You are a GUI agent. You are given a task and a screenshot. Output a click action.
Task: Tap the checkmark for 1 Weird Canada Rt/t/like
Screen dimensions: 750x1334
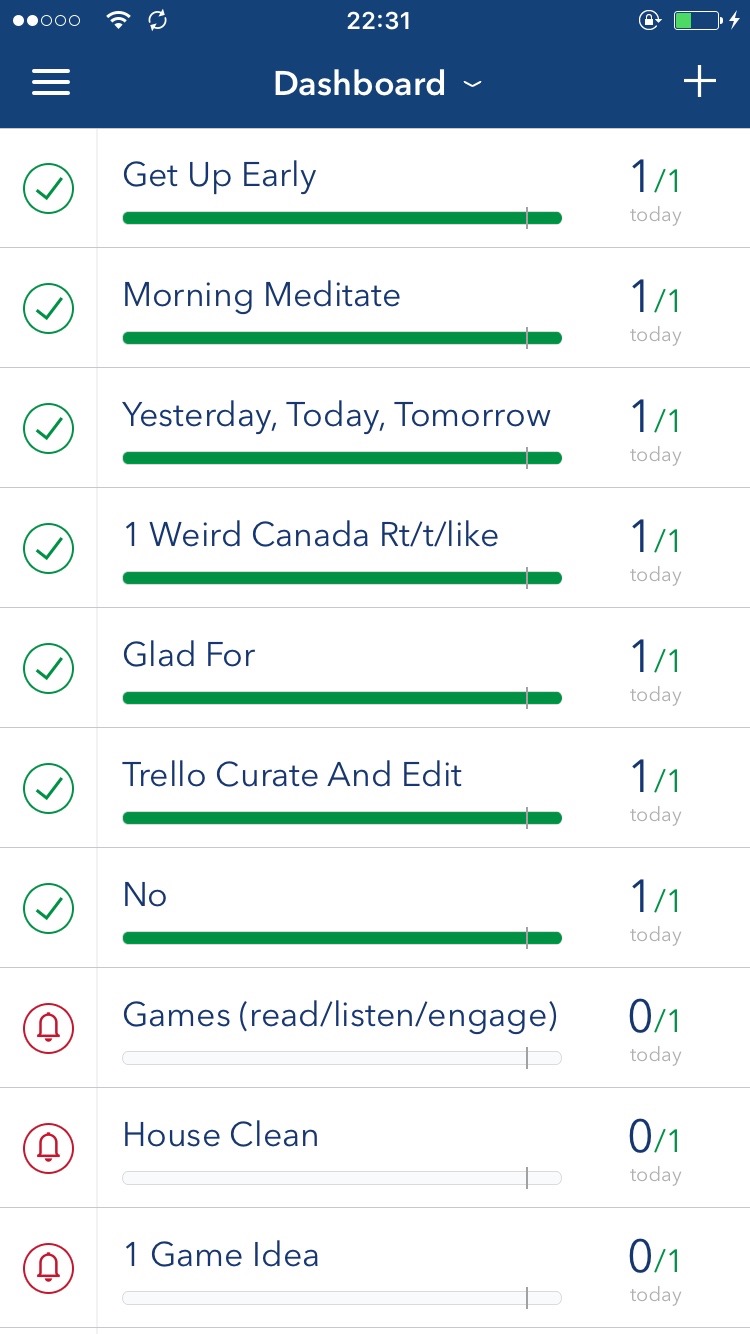click(48, 548)
